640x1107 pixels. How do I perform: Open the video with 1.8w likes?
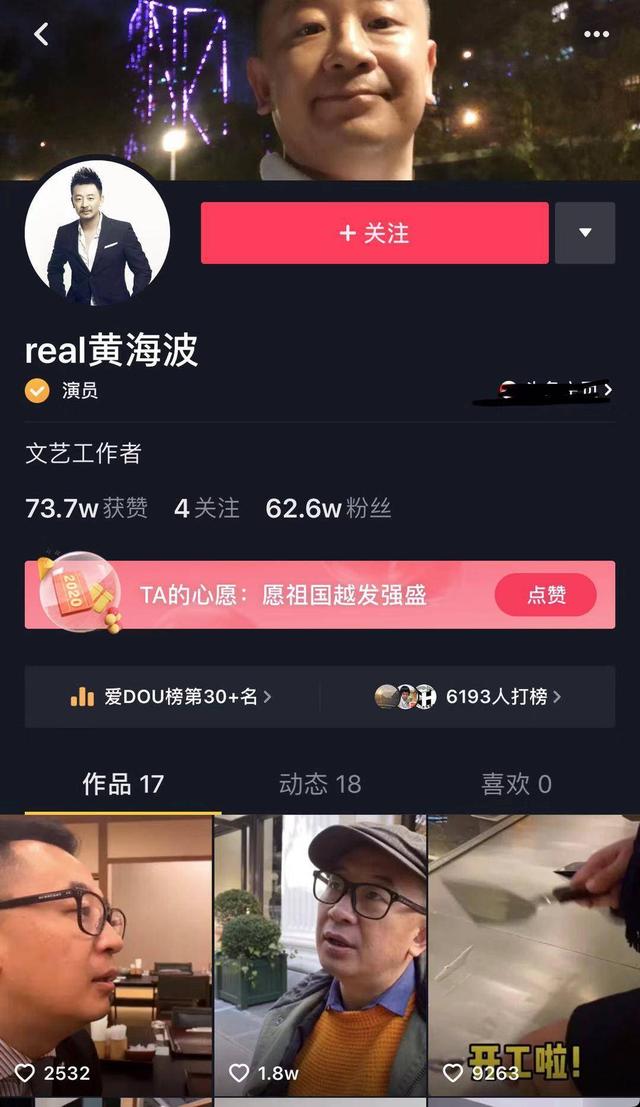pyautogui.click(x=320, y=955)
